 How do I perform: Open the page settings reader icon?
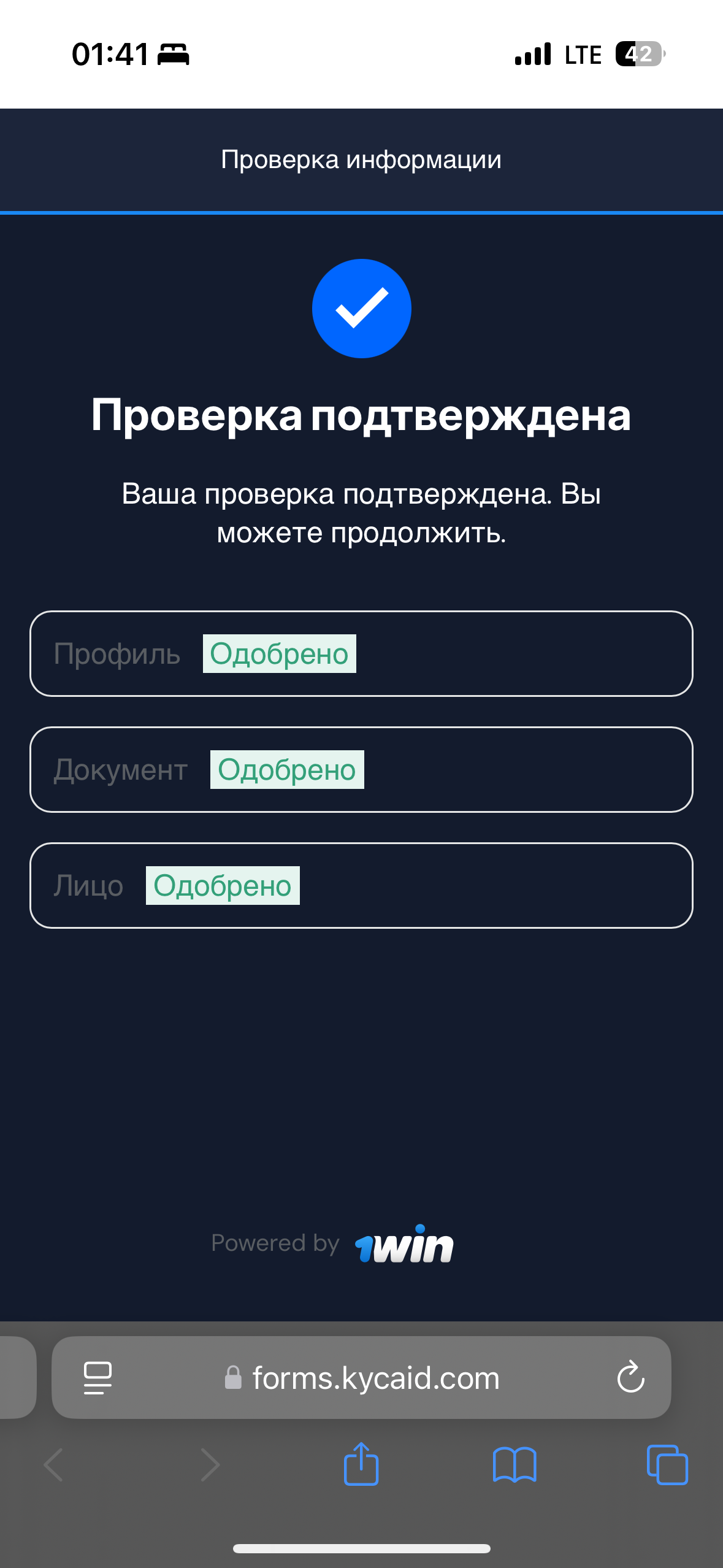click(98, 1377)
